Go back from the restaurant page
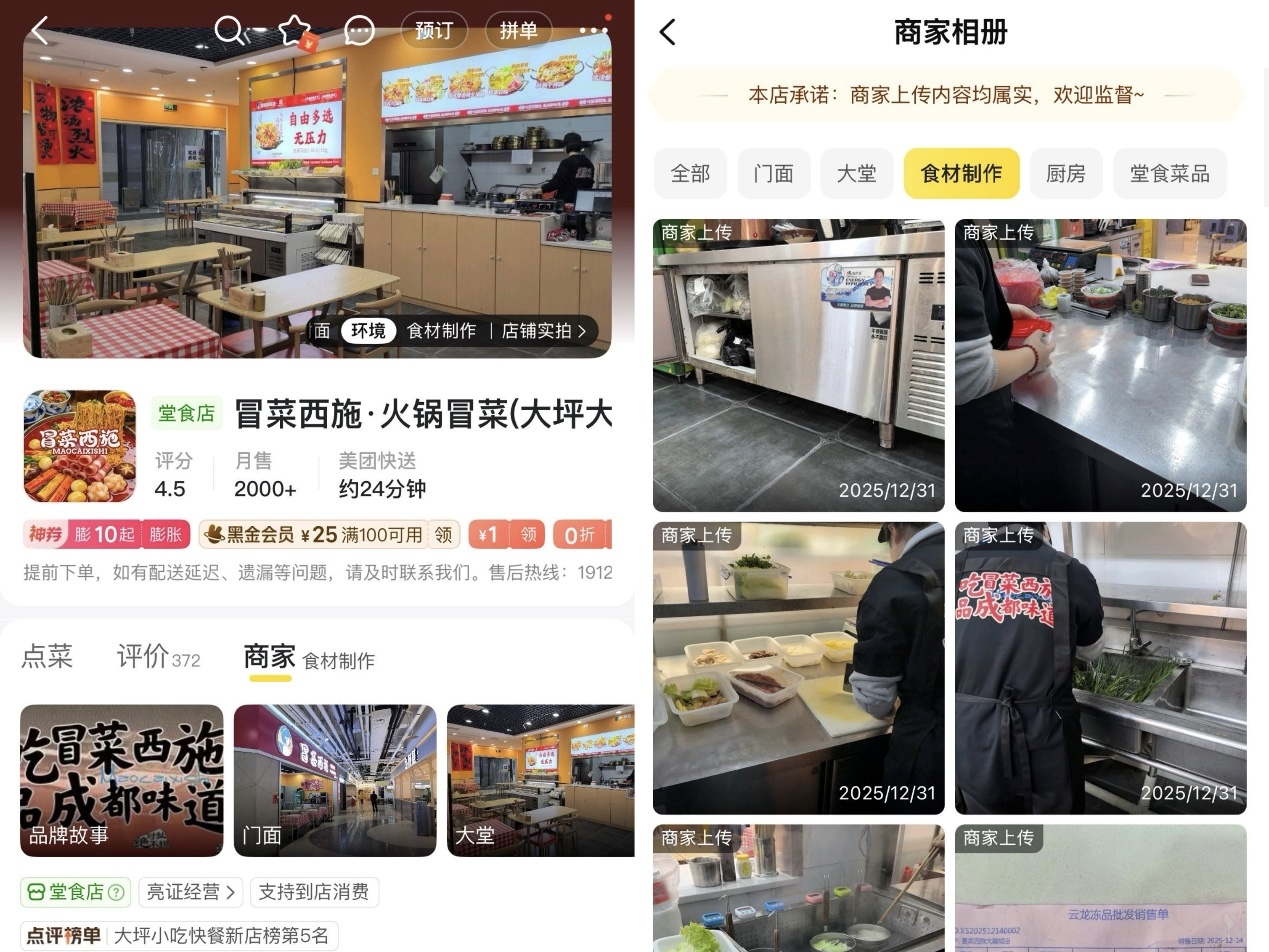This screenshot has width=1269, height=952. pyautogui.click(x=40, y=31)
